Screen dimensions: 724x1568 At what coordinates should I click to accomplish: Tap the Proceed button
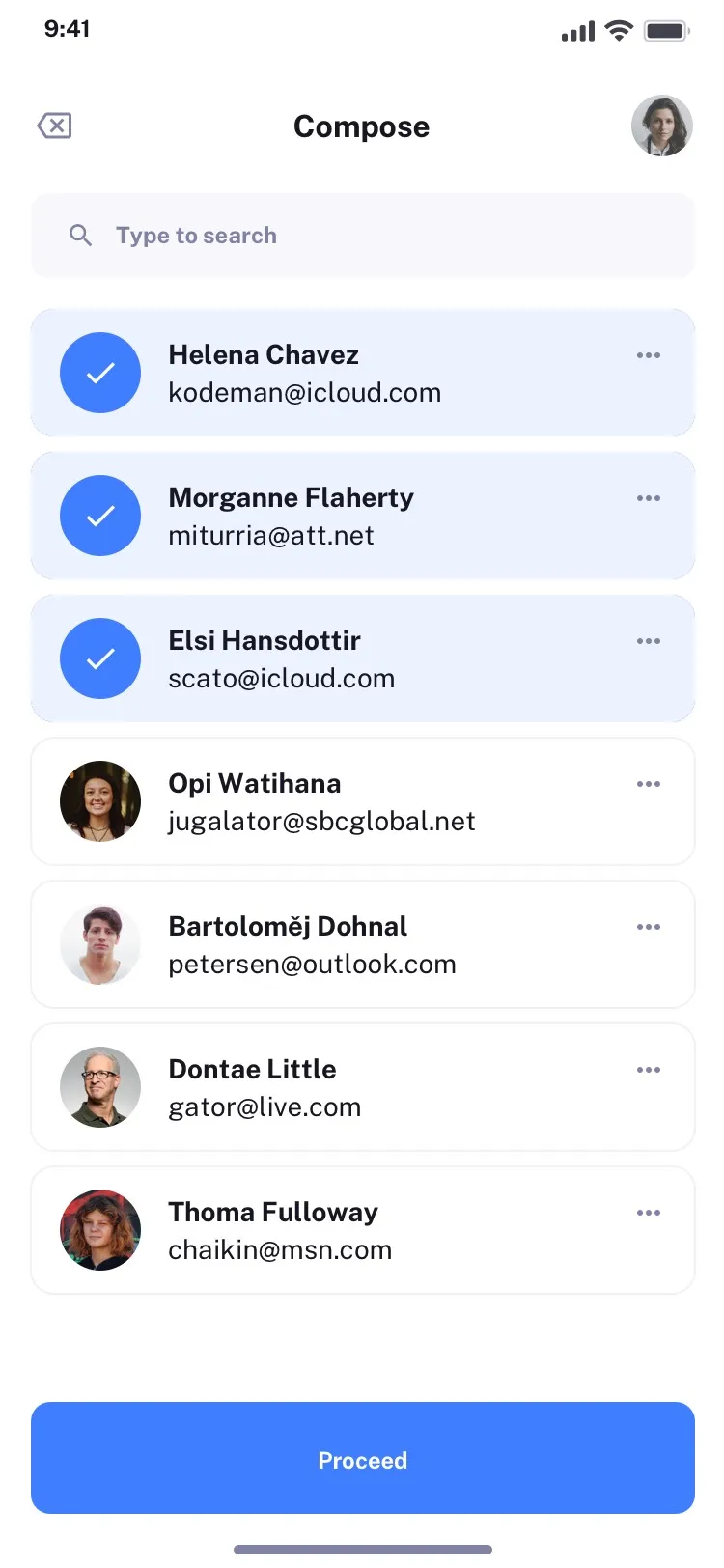pyautogui.click(x=362, y=1458)
